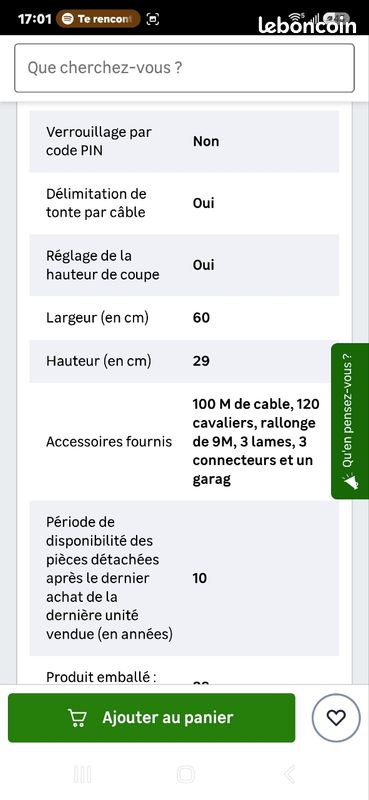Image resolution: width=369 pixels, height=800 pixels.
Task: Go back with the system back button
Action: (x=289, y=774)
